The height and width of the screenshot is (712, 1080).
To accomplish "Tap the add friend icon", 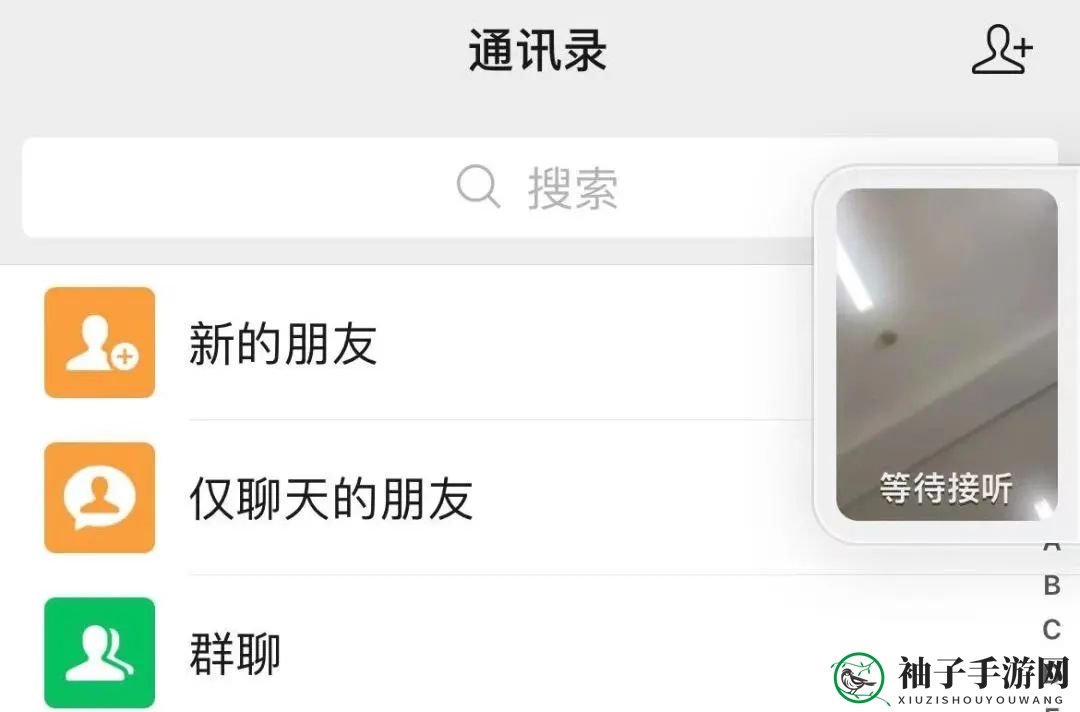I will point(1002,50).
